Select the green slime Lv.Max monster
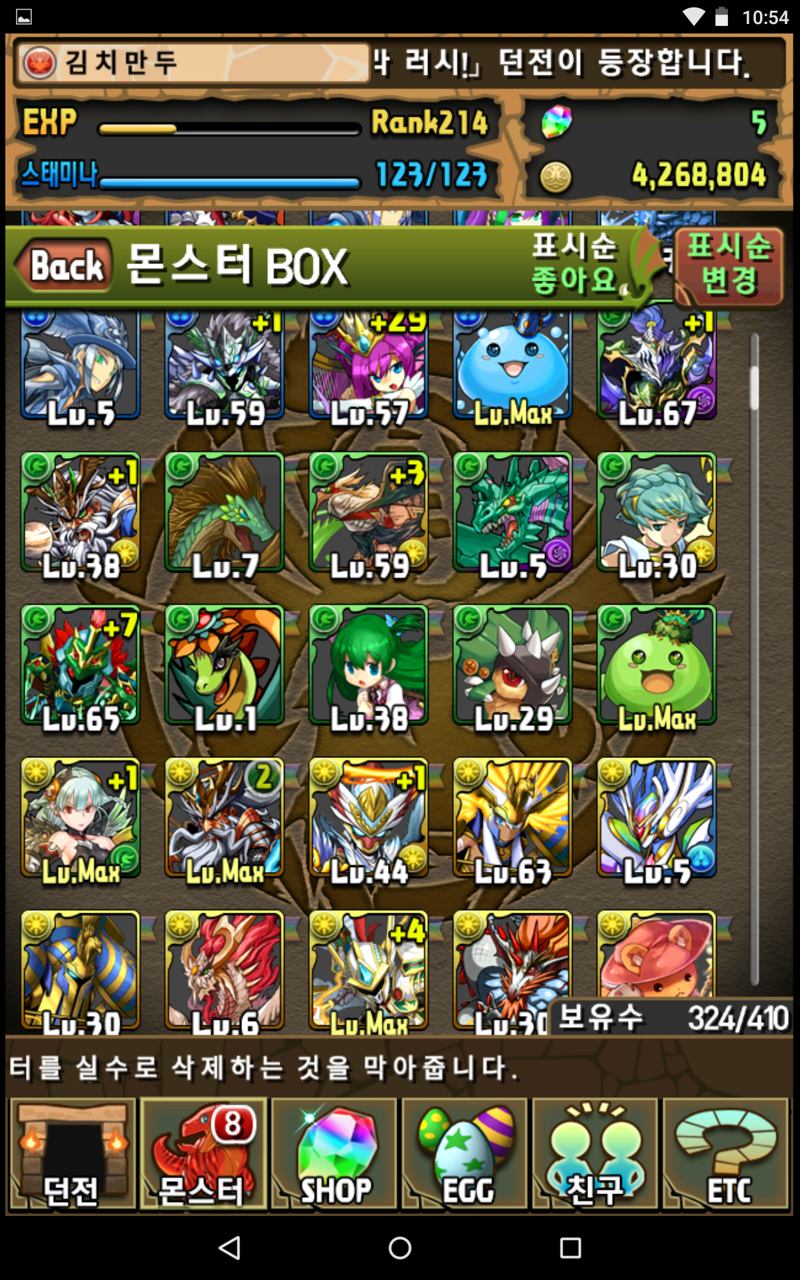The image size is (800, 1280). (x=657, y=665)
